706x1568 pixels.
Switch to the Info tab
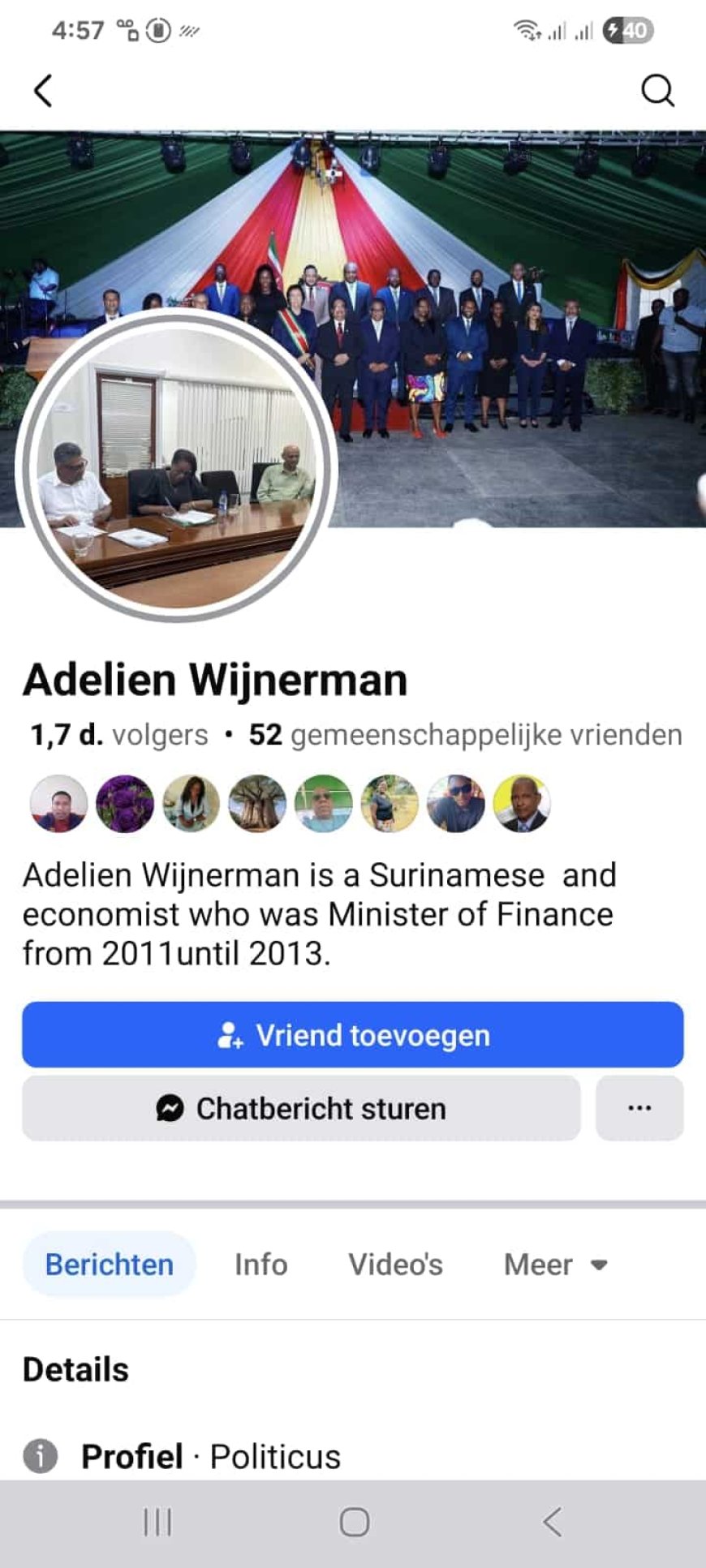pyautogui.click(x=260, y=1265)
